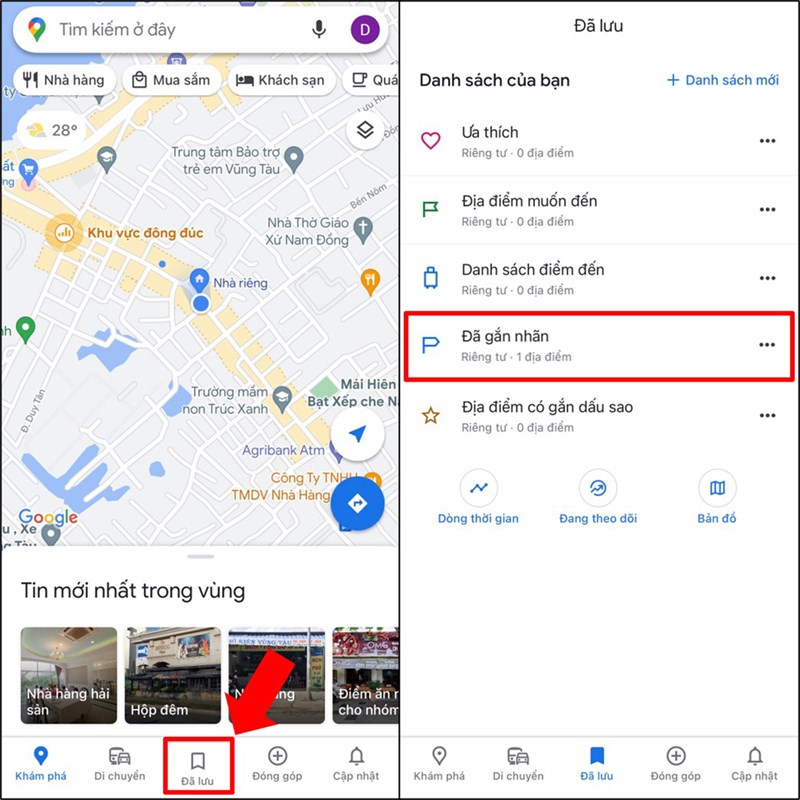
Task: Select the Nhà hàng chip
Action: 64,80
